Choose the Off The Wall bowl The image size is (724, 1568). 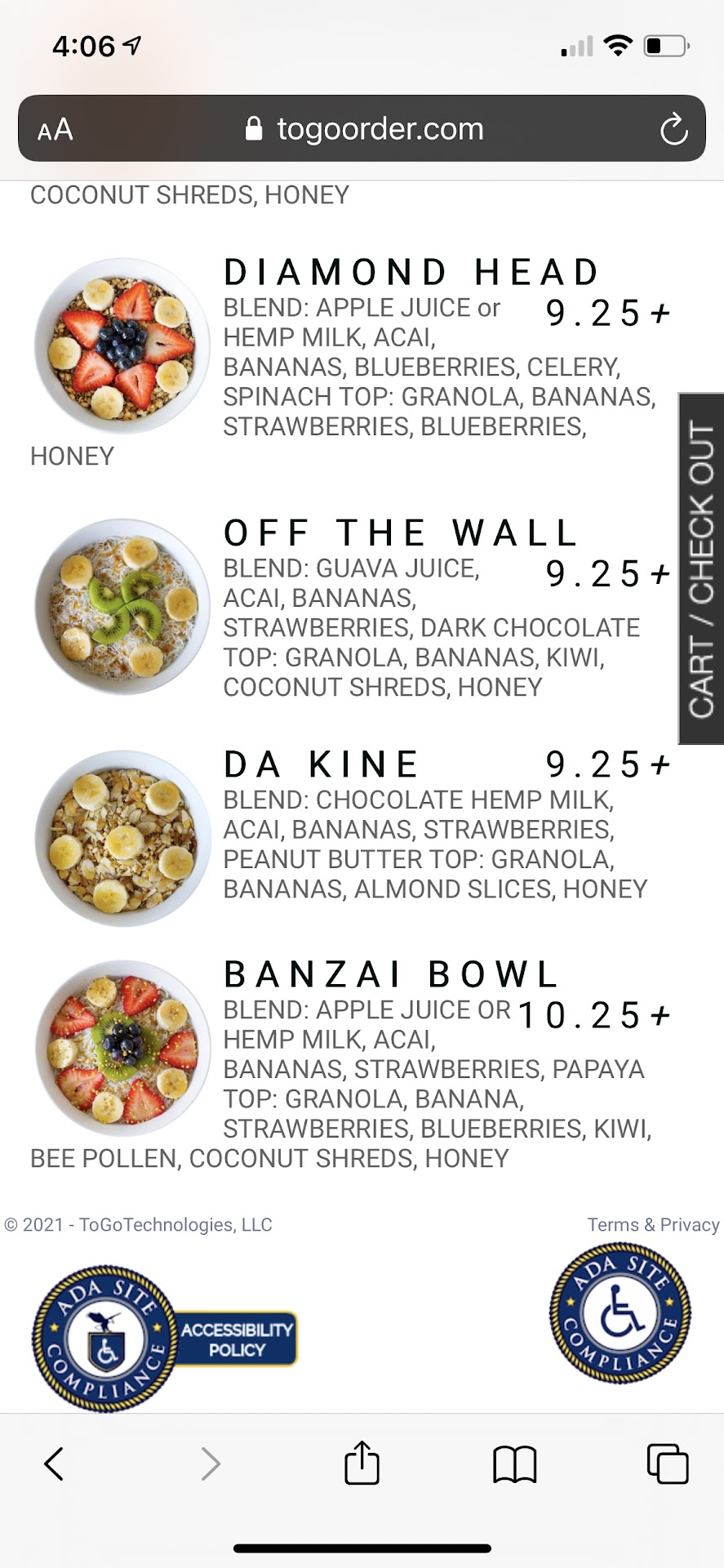point(400,533)
